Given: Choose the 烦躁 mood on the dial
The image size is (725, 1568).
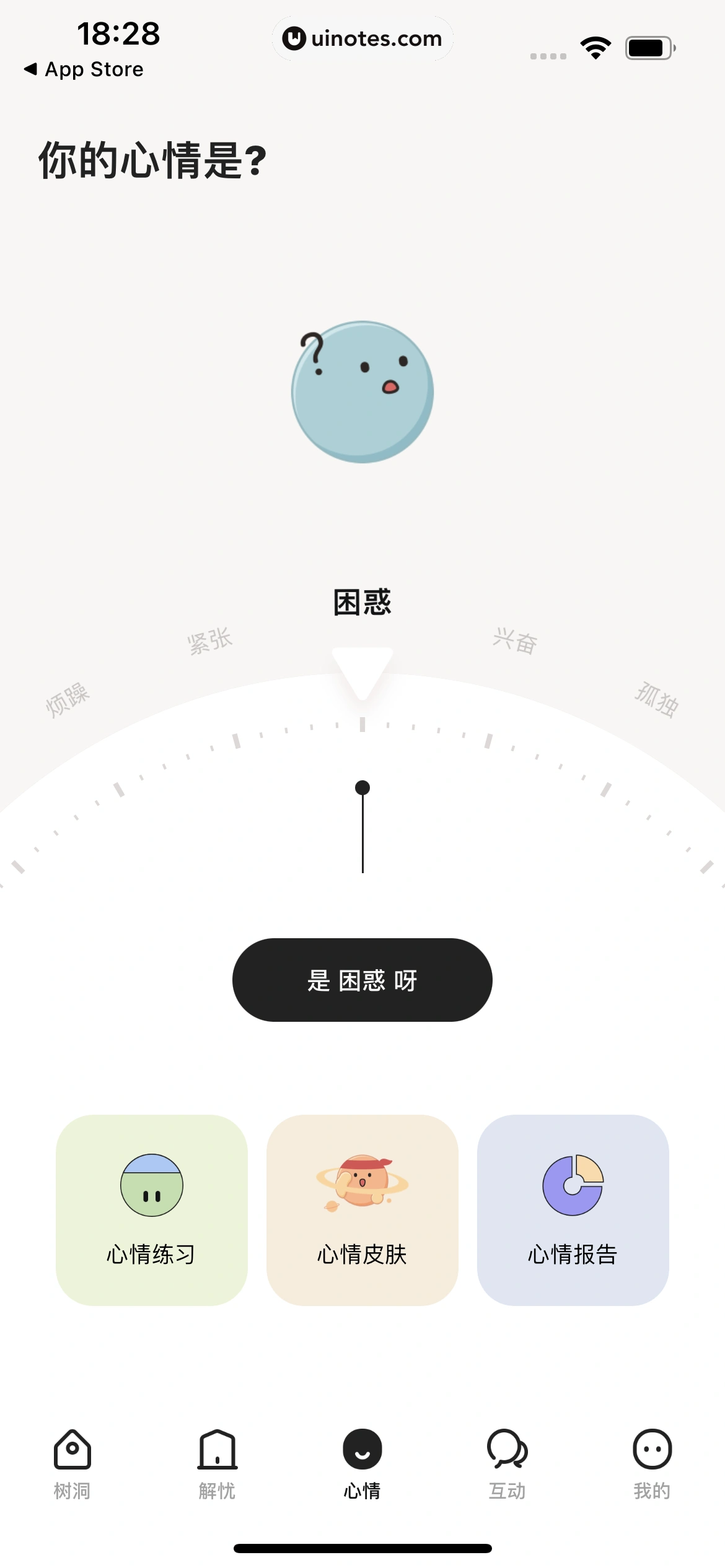Looking at the screenshot, I should [x=68, y=699].
